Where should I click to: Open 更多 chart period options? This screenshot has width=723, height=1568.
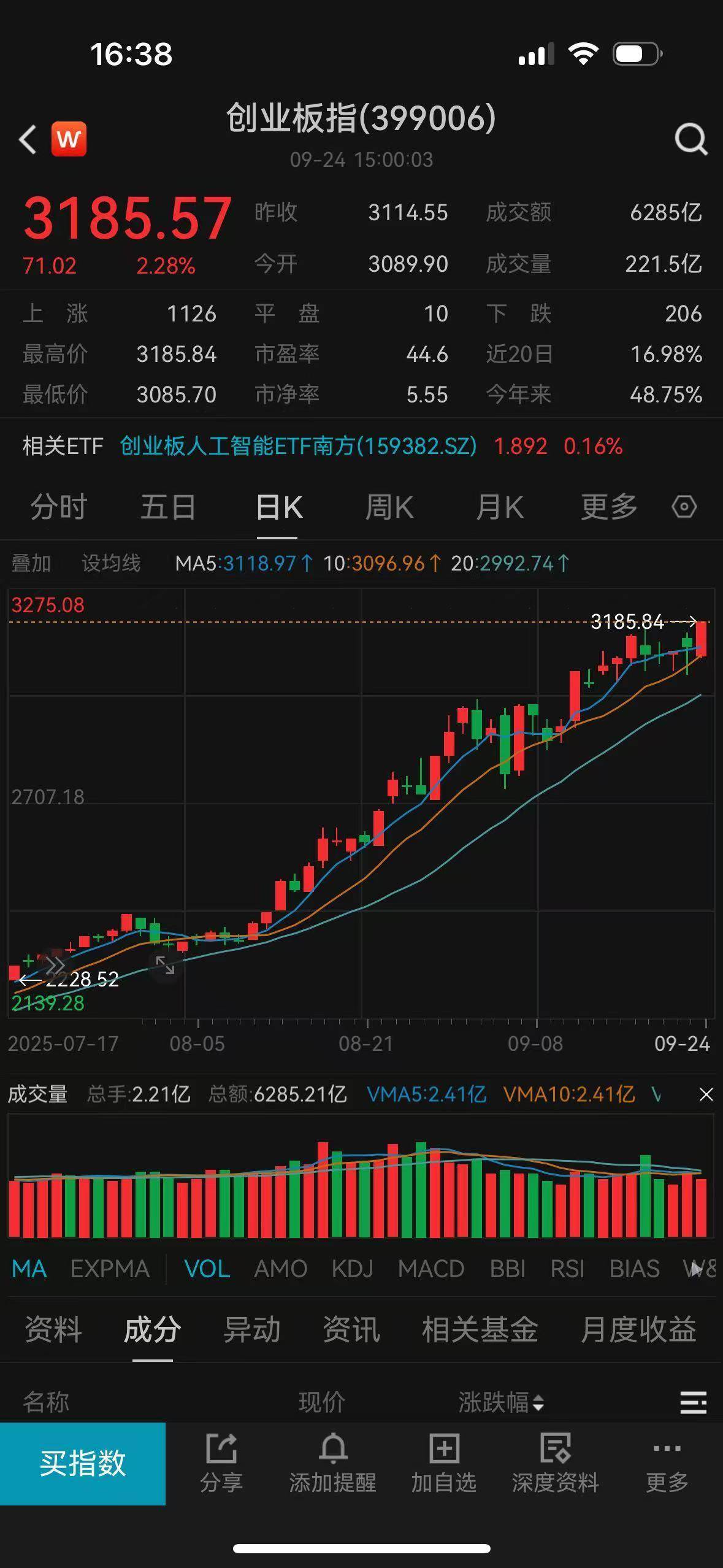pos(608,507)
